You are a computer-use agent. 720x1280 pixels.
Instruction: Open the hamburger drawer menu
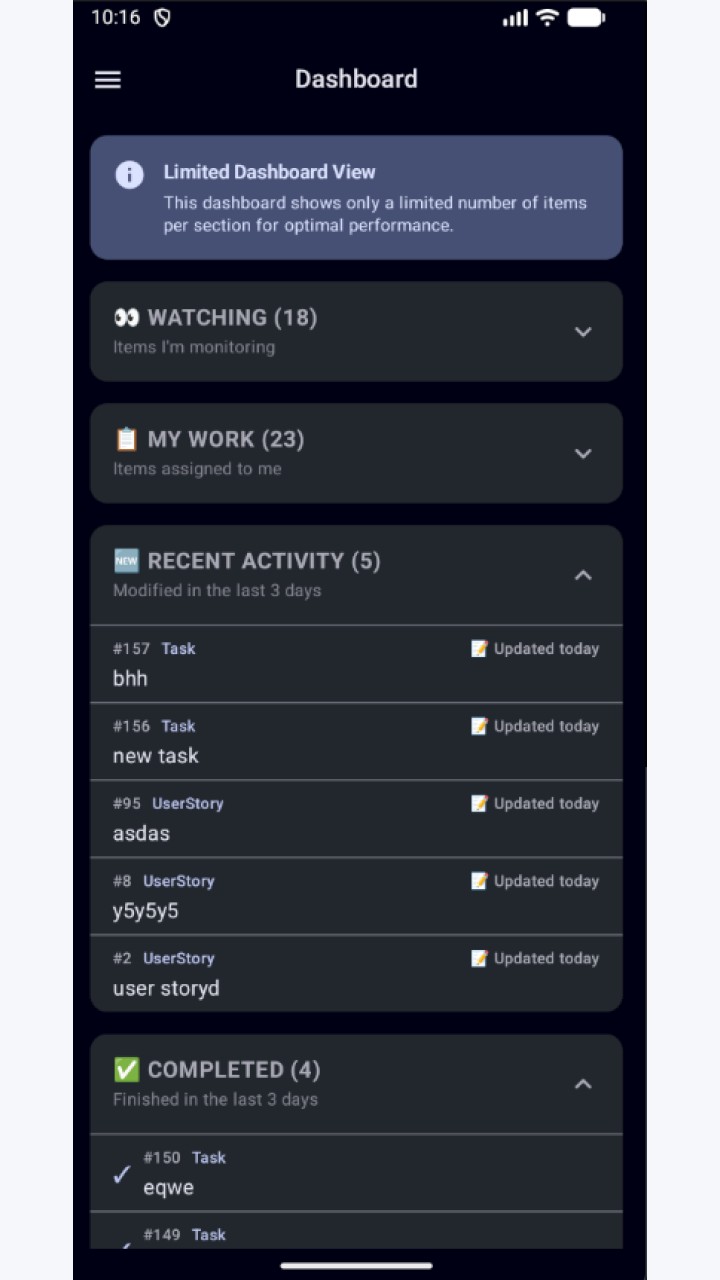[x=108, y=79]
